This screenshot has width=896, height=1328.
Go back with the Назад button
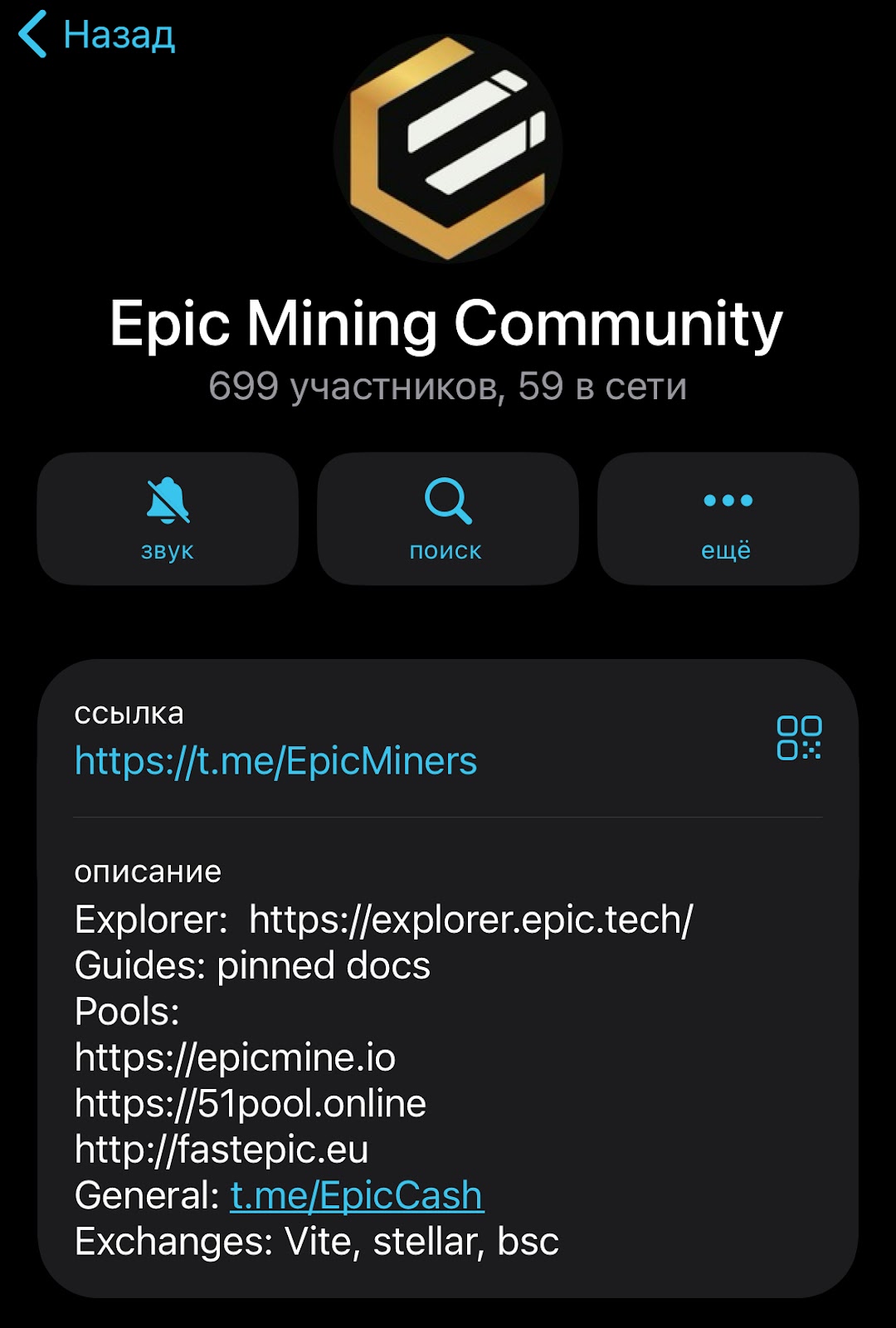[x=98, y=35]
